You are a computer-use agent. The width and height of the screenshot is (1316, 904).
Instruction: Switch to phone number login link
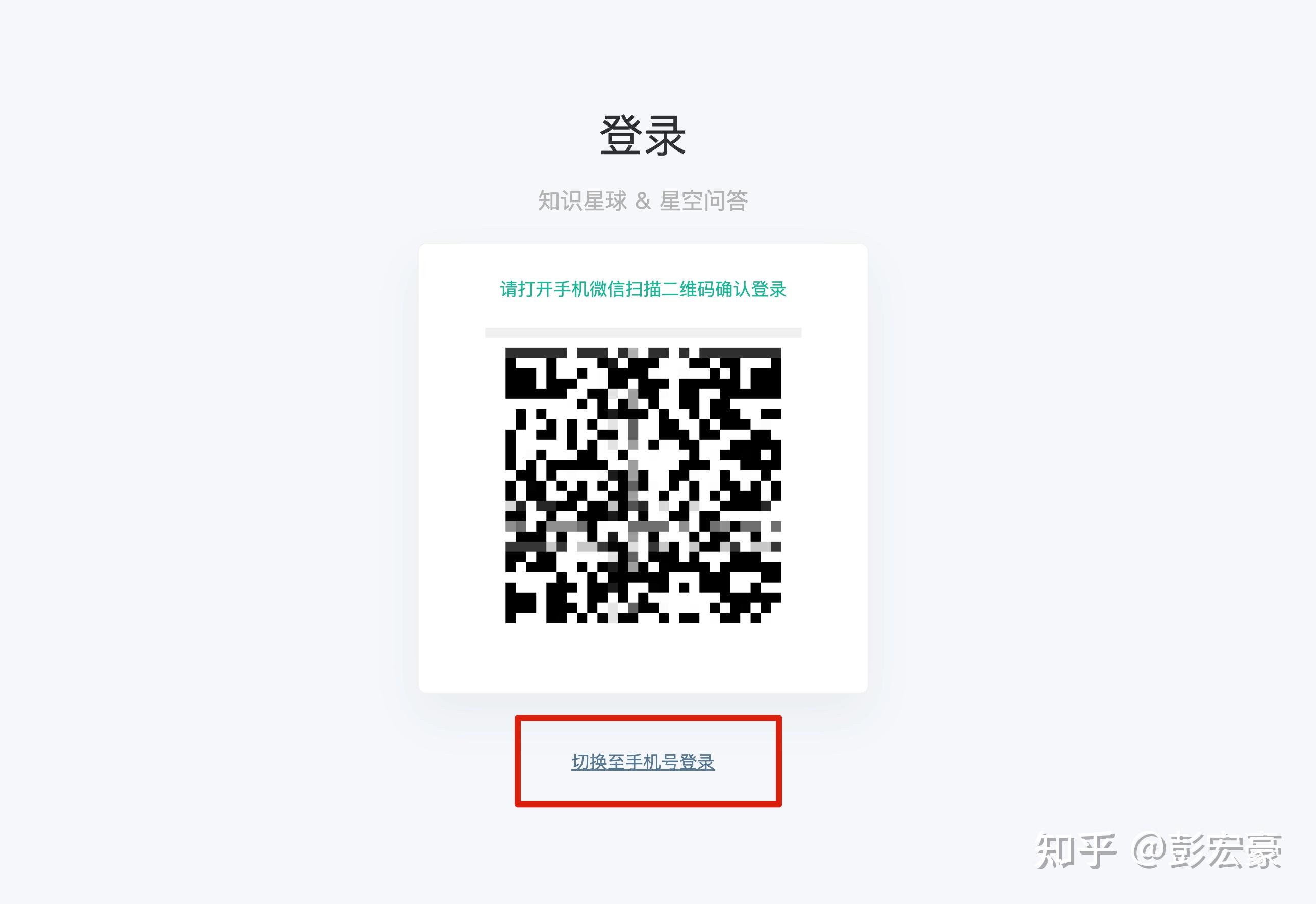[x=643, y=762]
